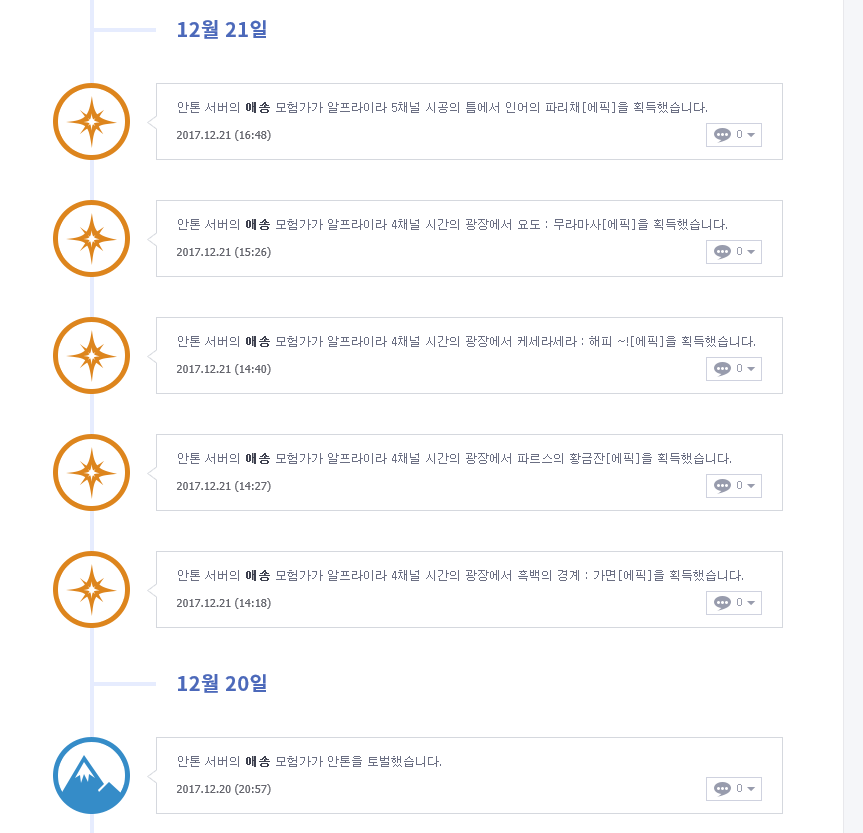Open comments for 파프스의 황금잔 entry

(733, 486)
